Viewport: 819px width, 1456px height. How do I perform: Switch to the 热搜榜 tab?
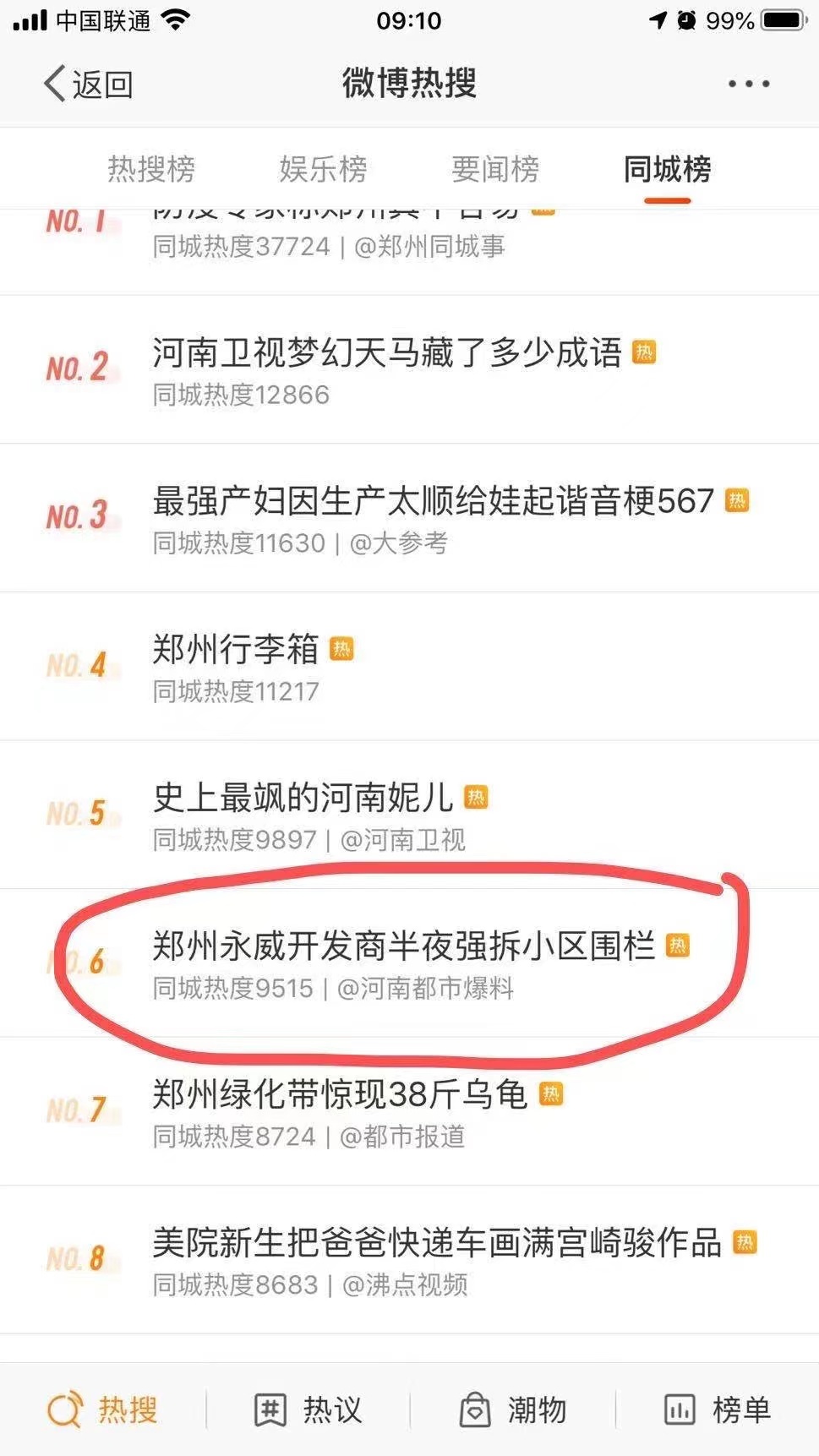[x=151, y=170]
